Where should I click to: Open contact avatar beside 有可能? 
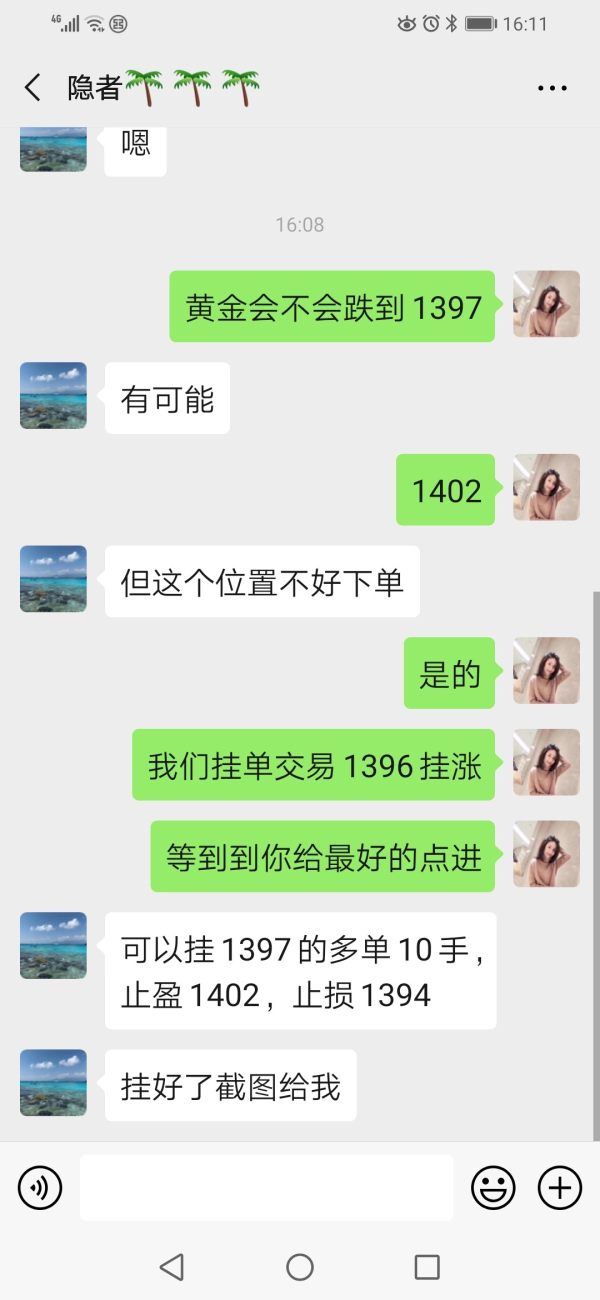(53, 396)
